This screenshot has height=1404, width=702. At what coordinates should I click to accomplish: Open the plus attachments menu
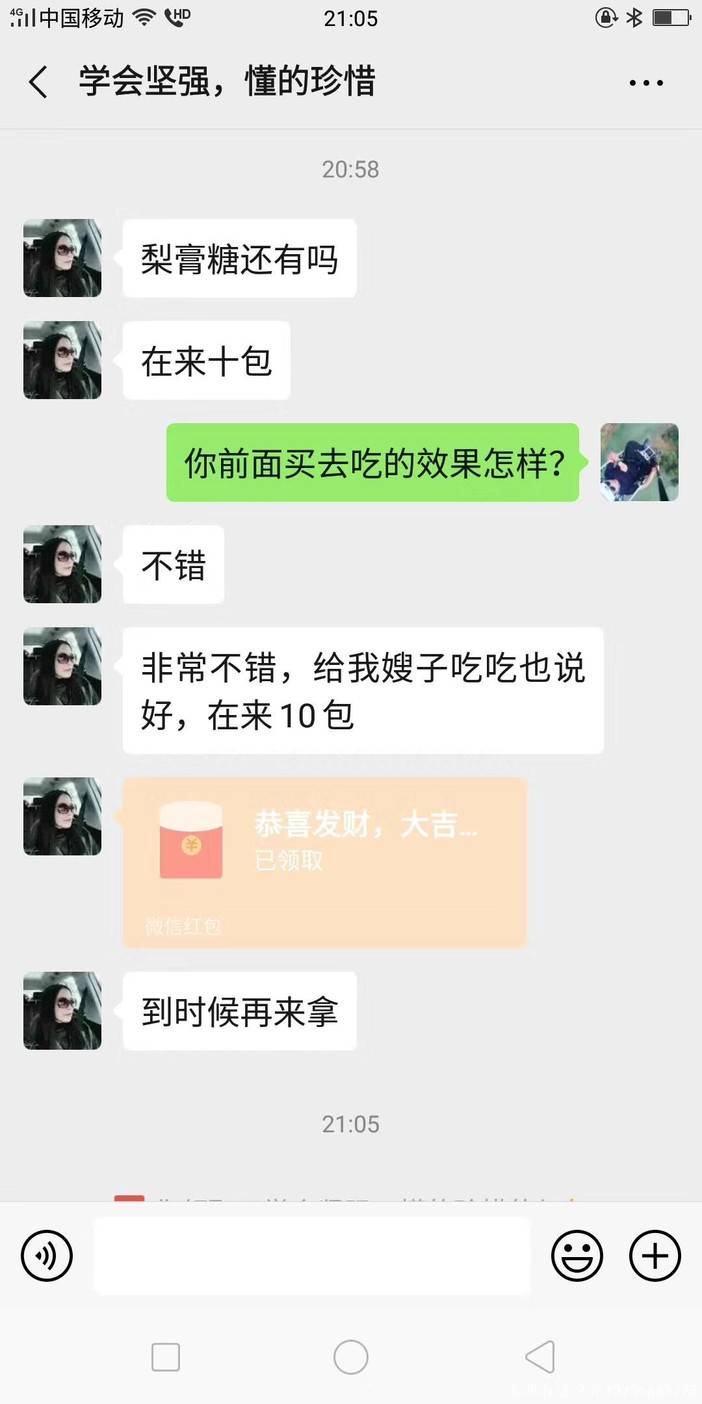click(x=655, y=1256)
